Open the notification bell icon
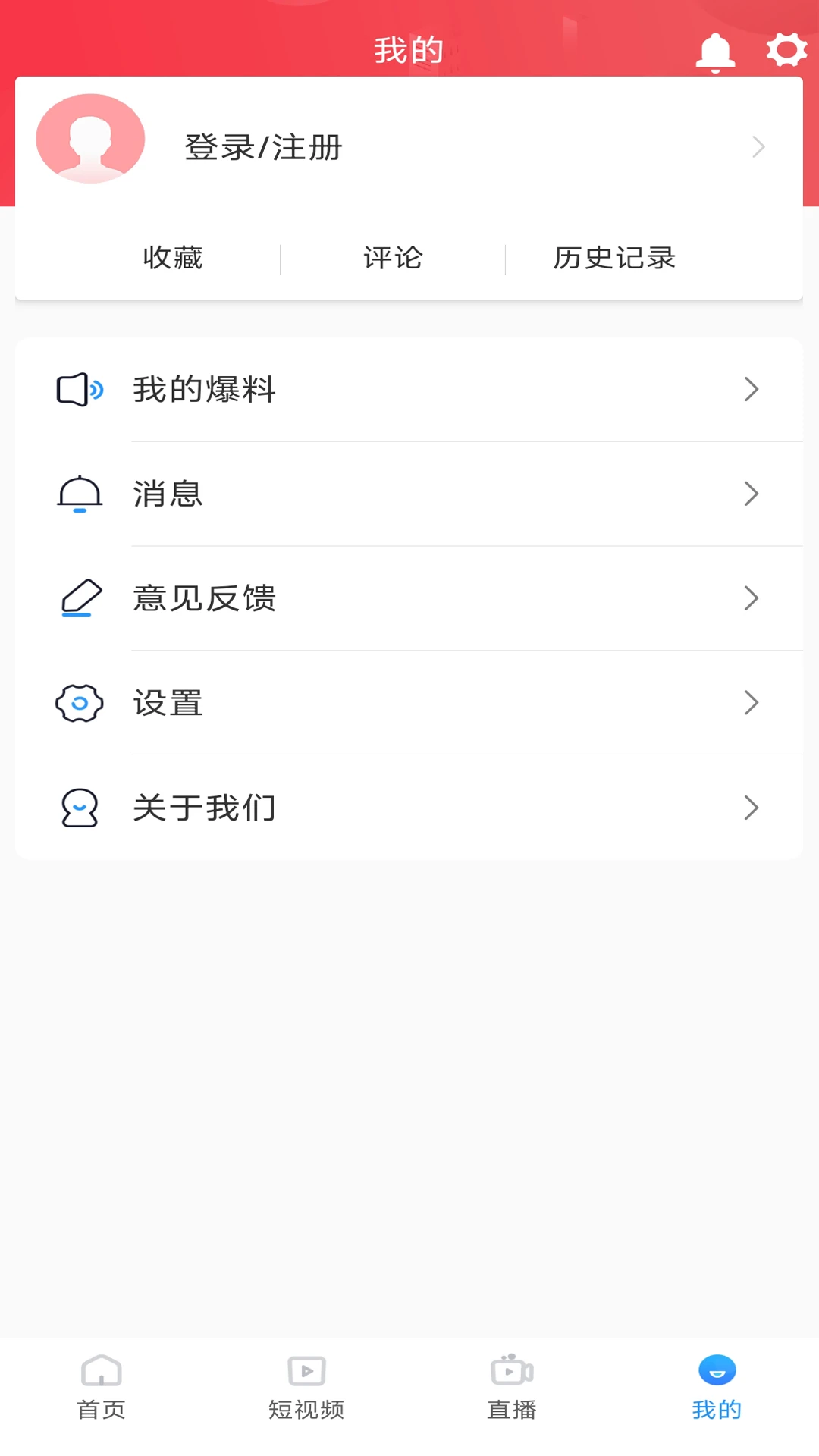This screenshot has height=1456, width=819. (x=715, y=51)
